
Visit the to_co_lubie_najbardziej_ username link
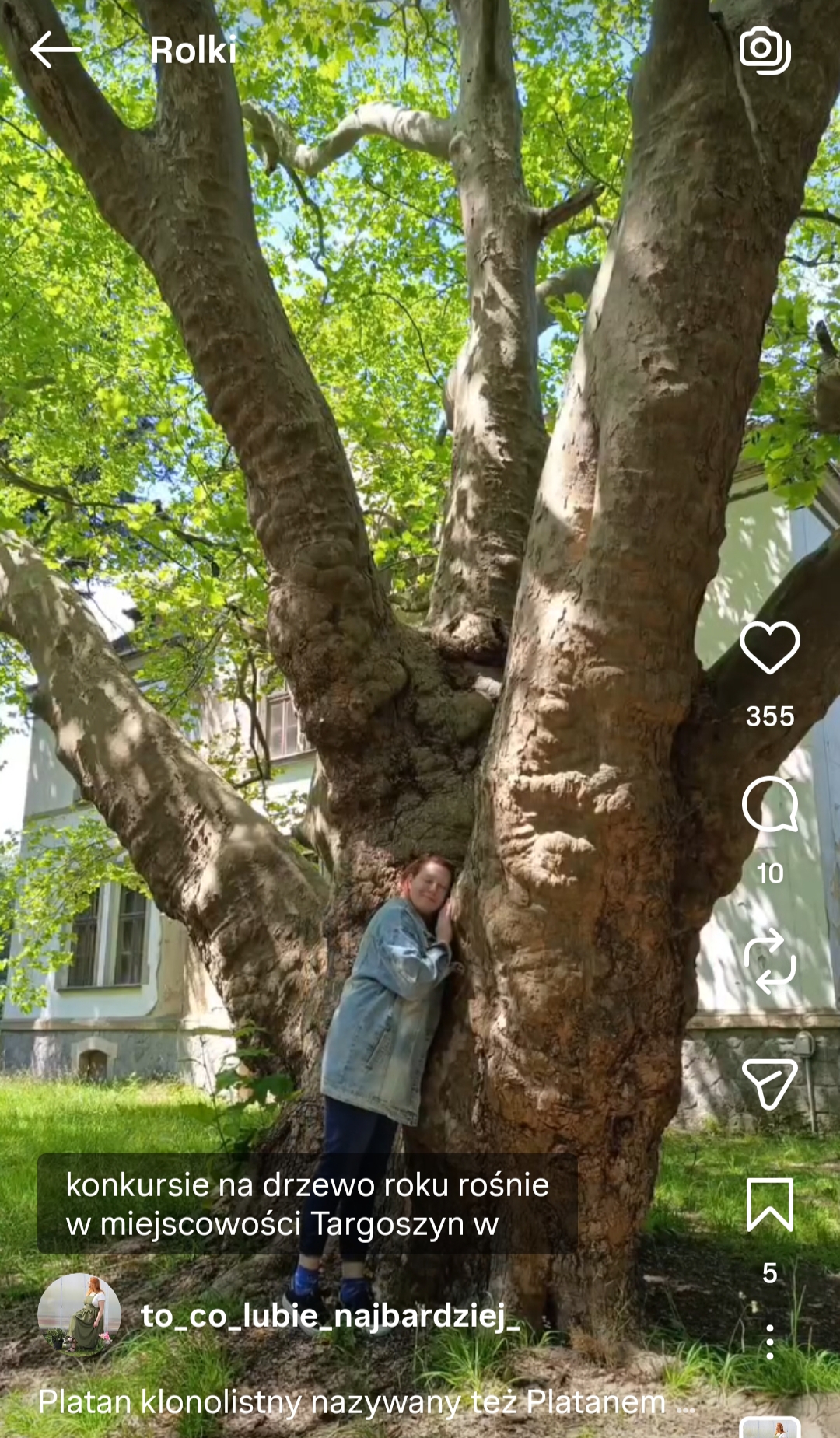tap(330, 1315)
